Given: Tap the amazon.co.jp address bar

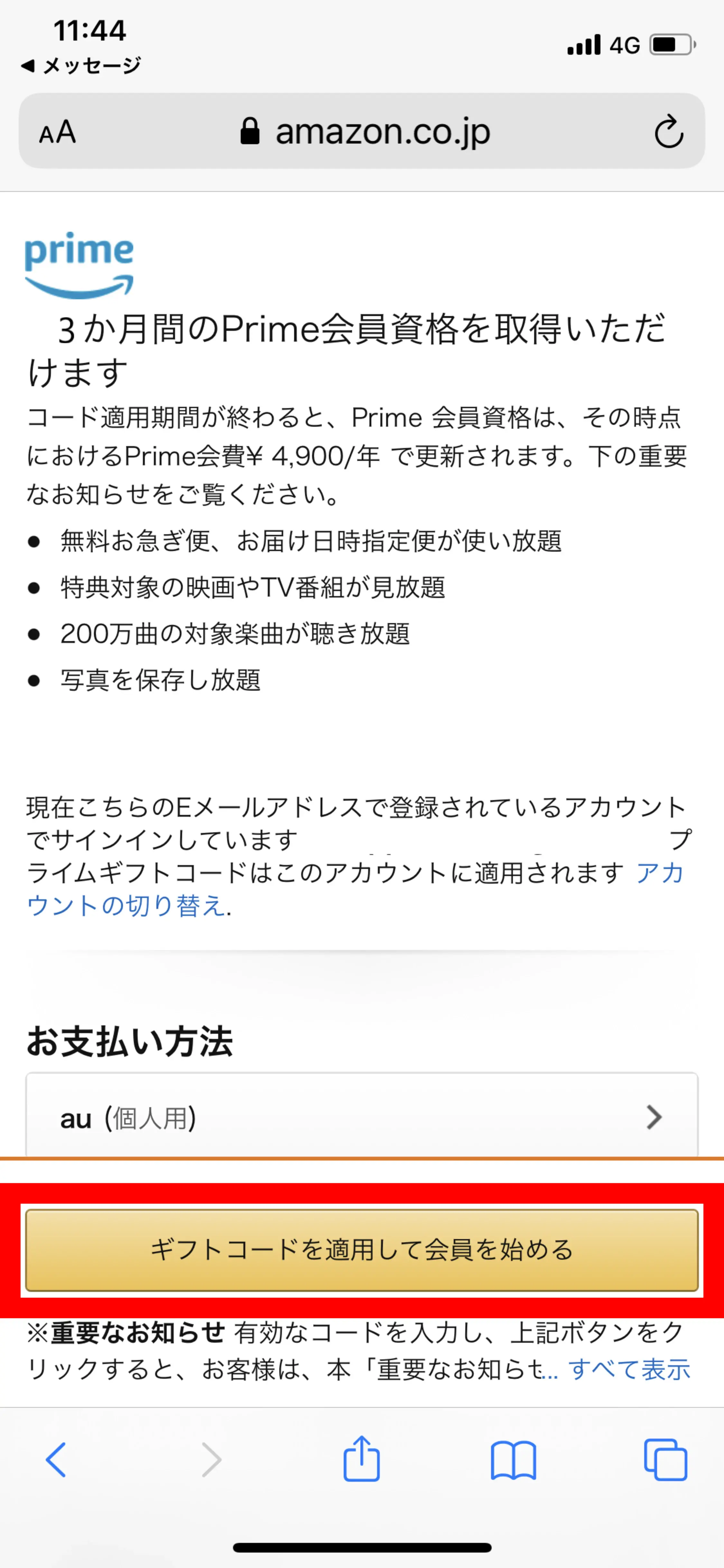Looking at the screenshot, I should [x=365, y=132].
